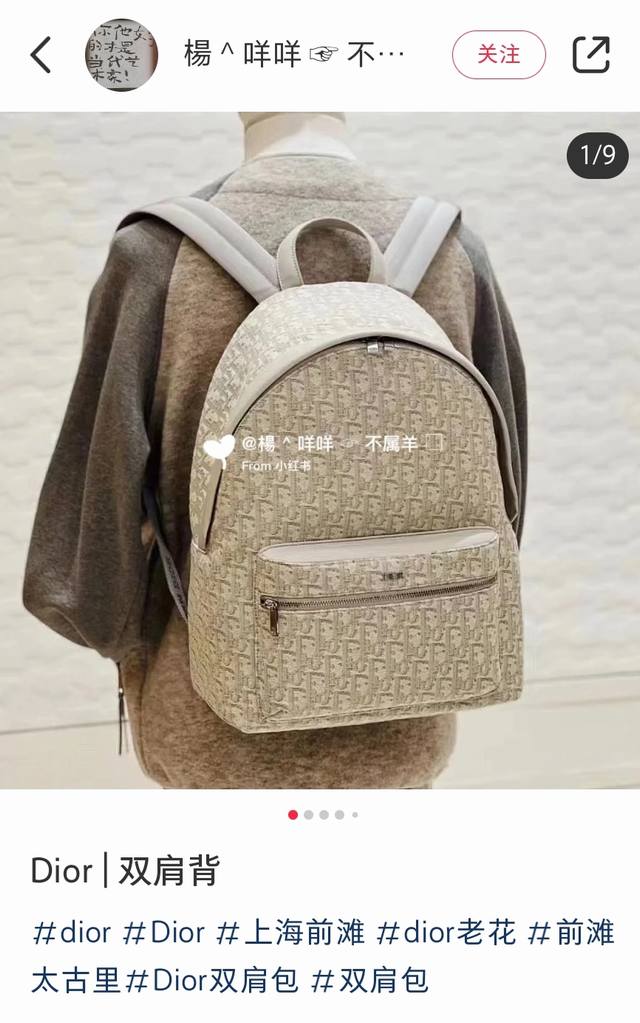Open the Dior backpack photo fullscreen
640x1023 pixels.
point(320,450)
